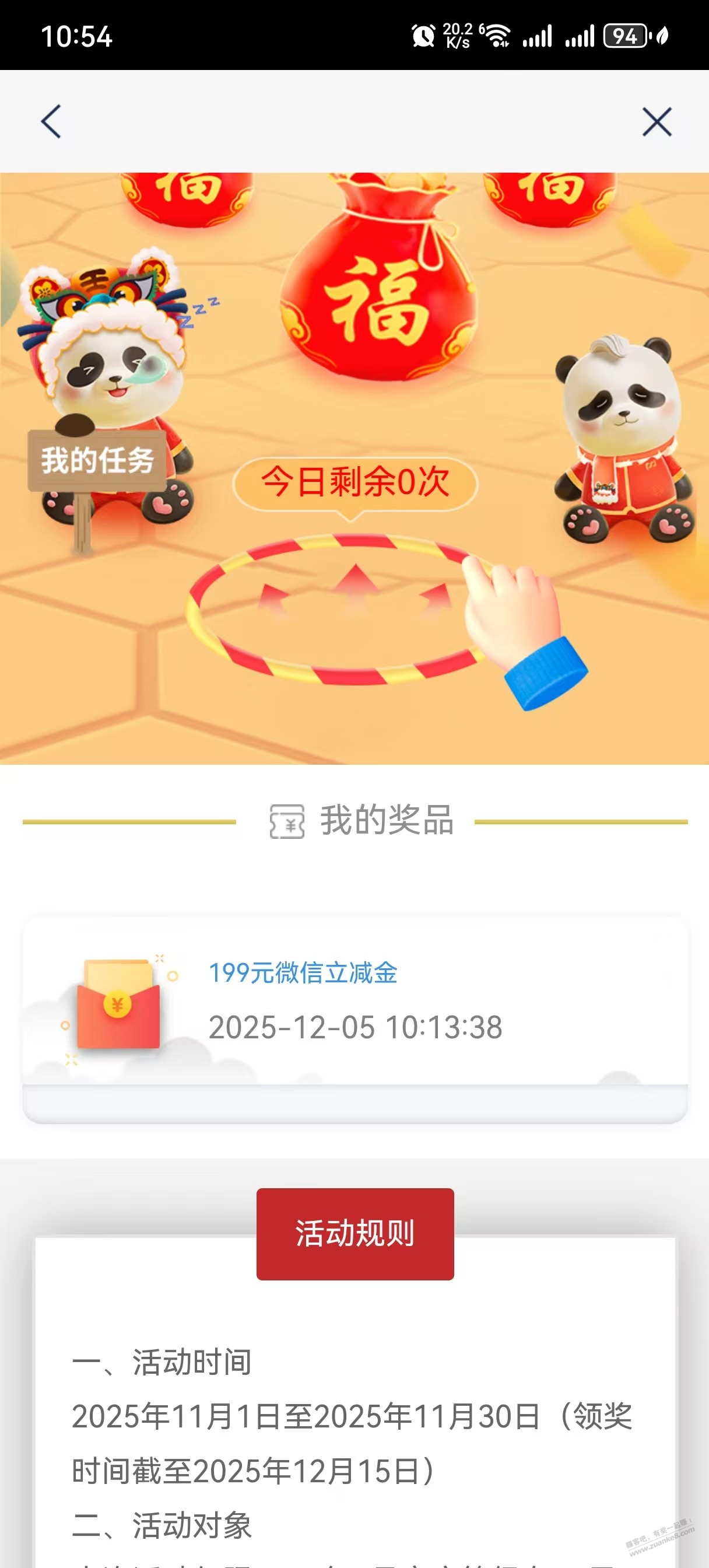709x1568 pixels.
Task: Tap the large red 福 lucky bag
Action: tap(378, 293)
